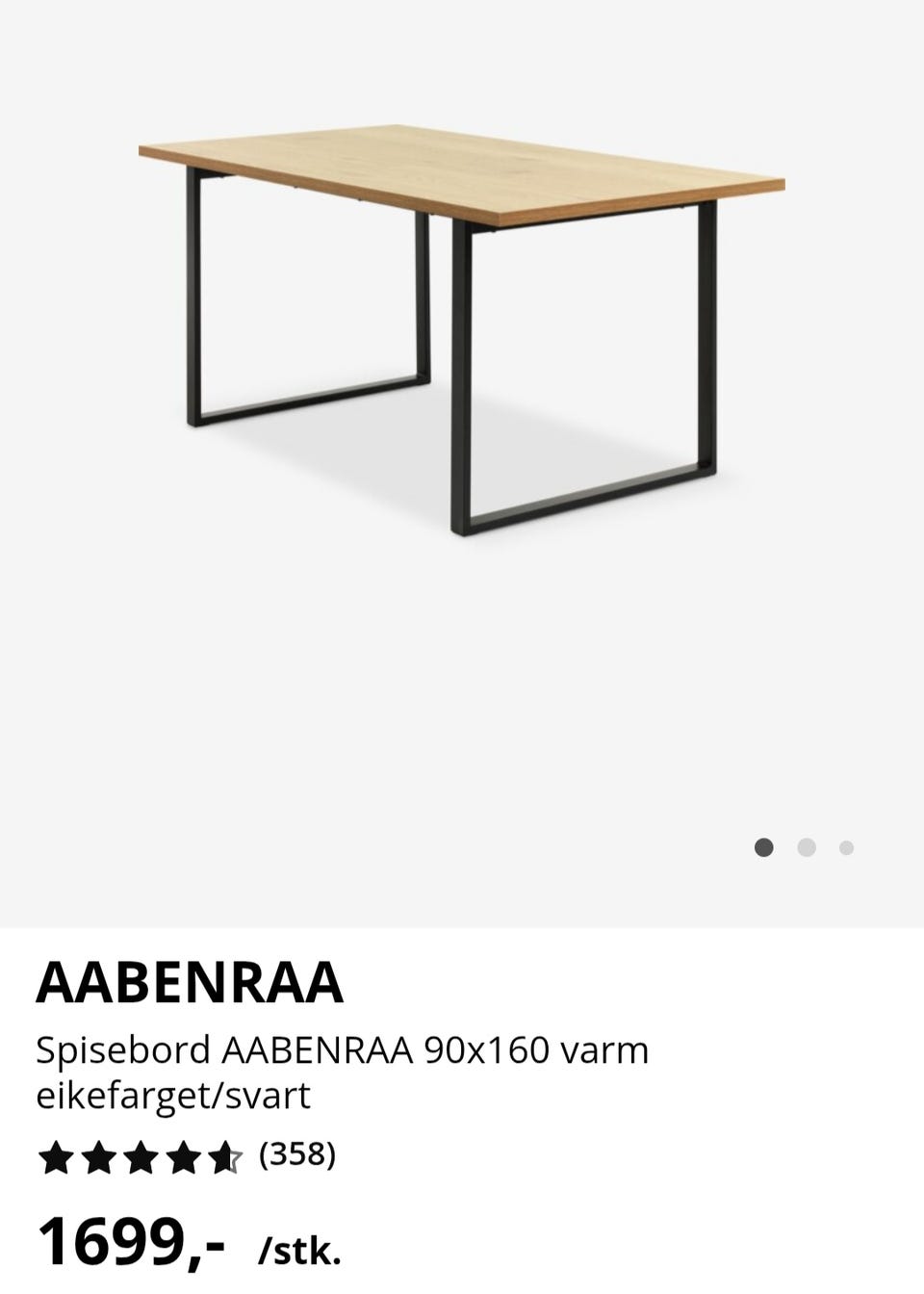The width and height of the screenshot is (924, 1294).
Task: Jump to the third product image indicator
Action: pyautogui.click(x=846, y=848)
